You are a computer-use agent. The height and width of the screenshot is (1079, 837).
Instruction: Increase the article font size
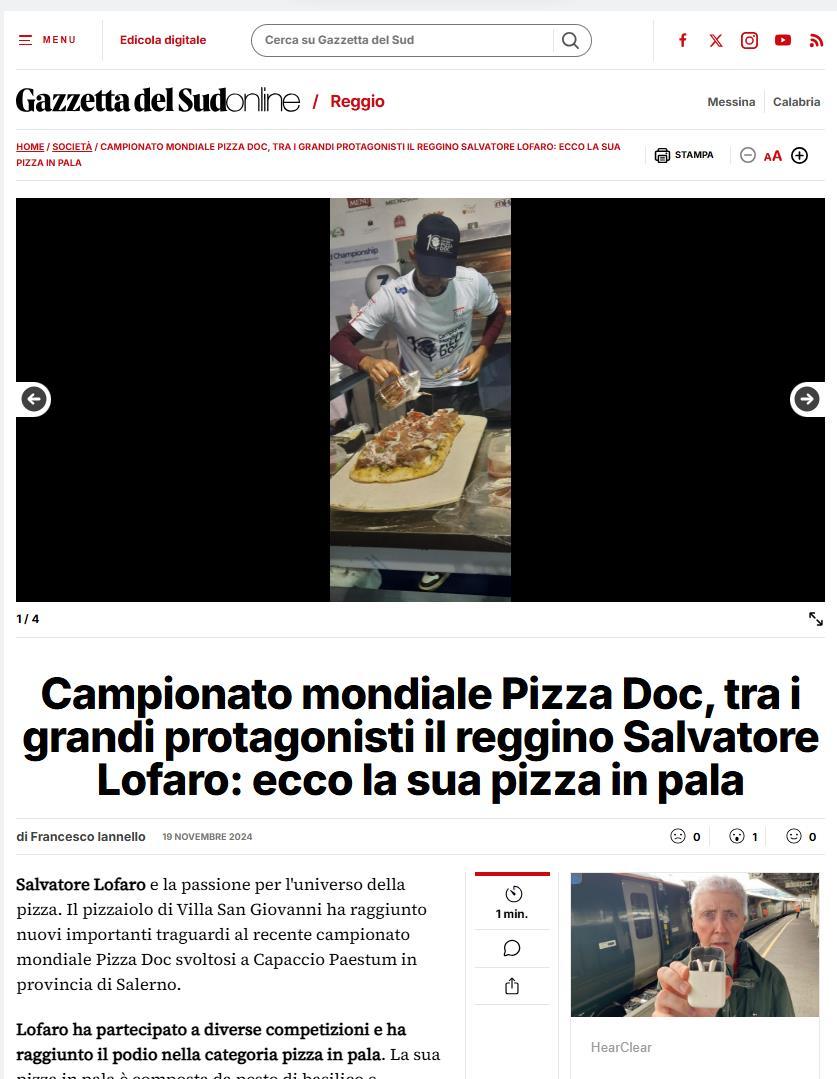pos(799,155)
